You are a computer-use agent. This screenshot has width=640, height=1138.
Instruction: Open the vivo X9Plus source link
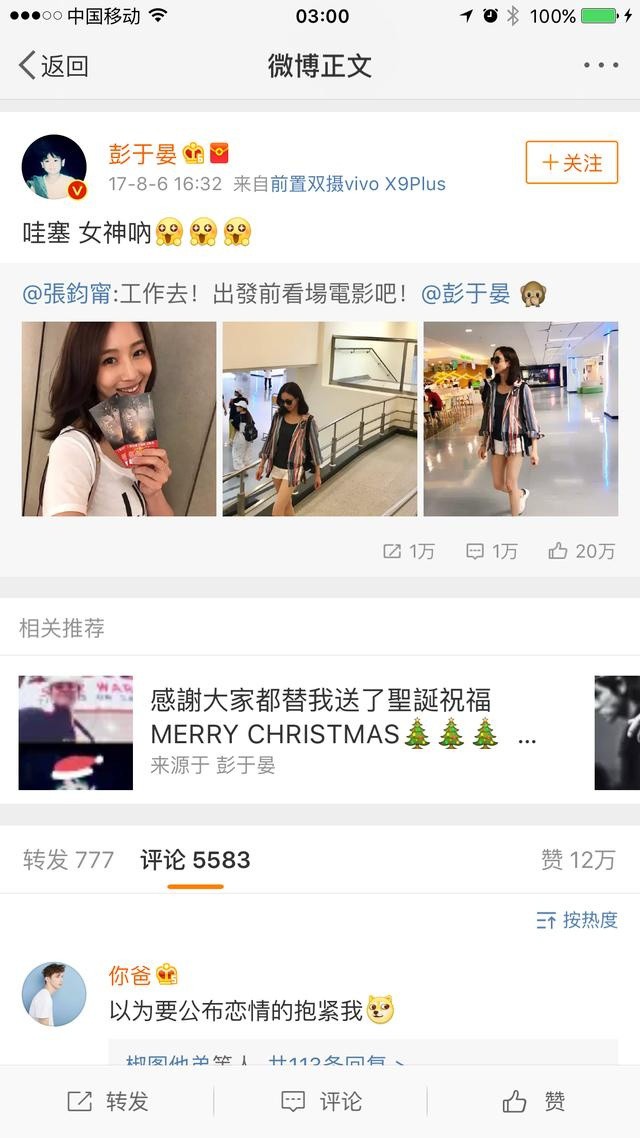click(358, 184)
